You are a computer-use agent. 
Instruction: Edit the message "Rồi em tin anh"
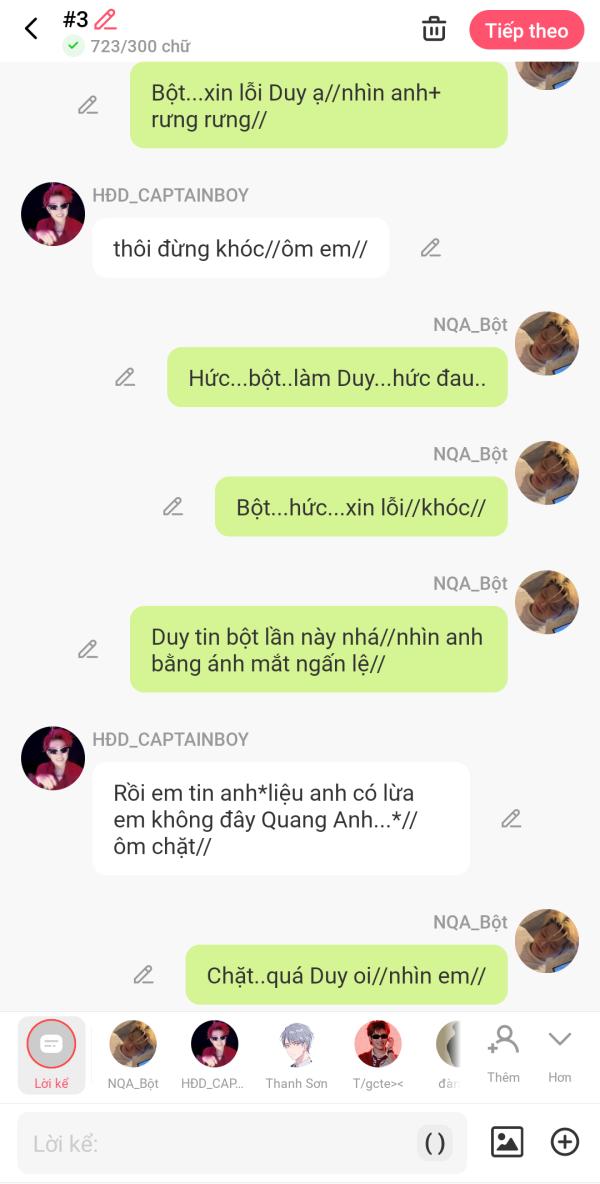511,819
